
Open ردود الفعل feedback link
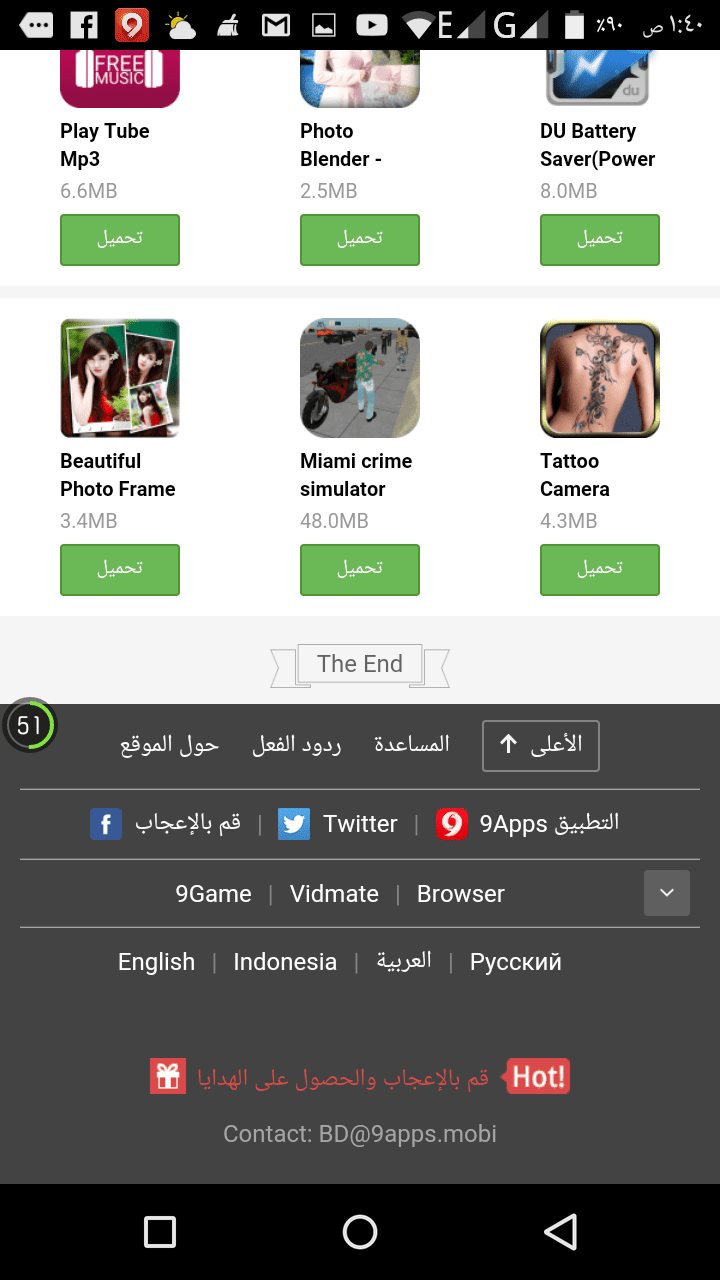tap(296, 745)
